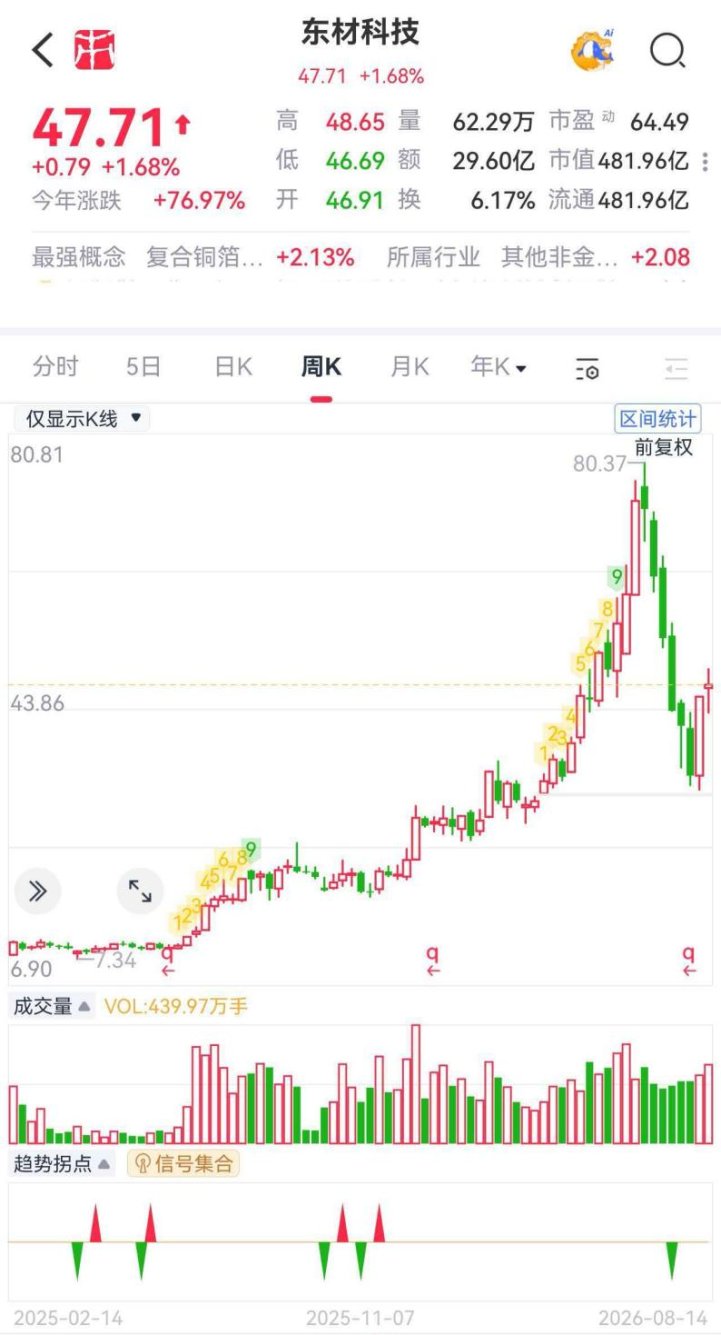Viewport: 721px width, 1335px height.
Task: Open the AI assistant icon
Action: pyautogui.click(x=592, y=49)
